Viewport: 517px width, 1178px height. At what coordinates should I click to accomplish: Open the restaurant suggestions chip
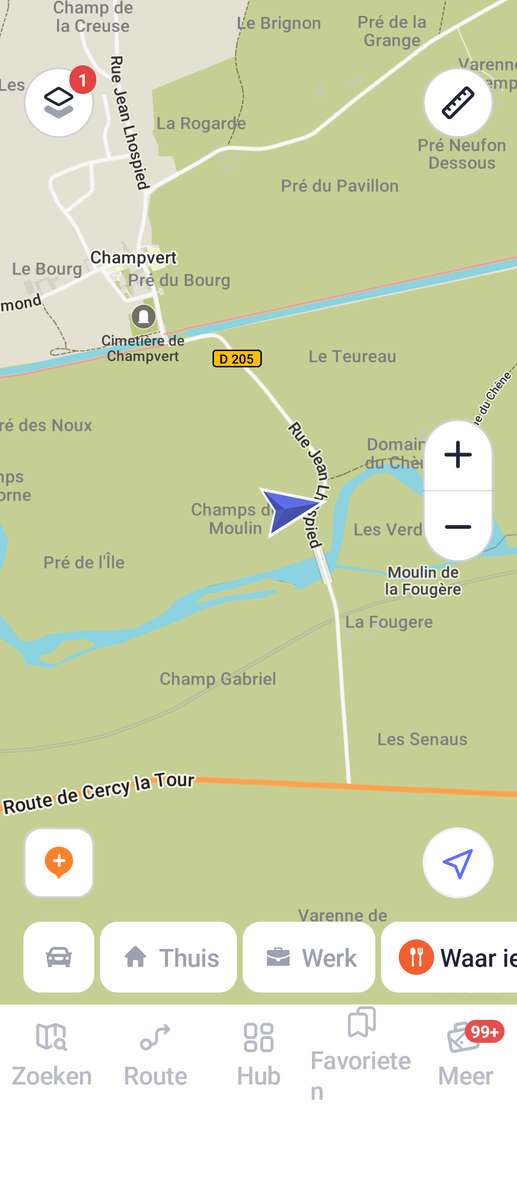[x=449, y=957]
